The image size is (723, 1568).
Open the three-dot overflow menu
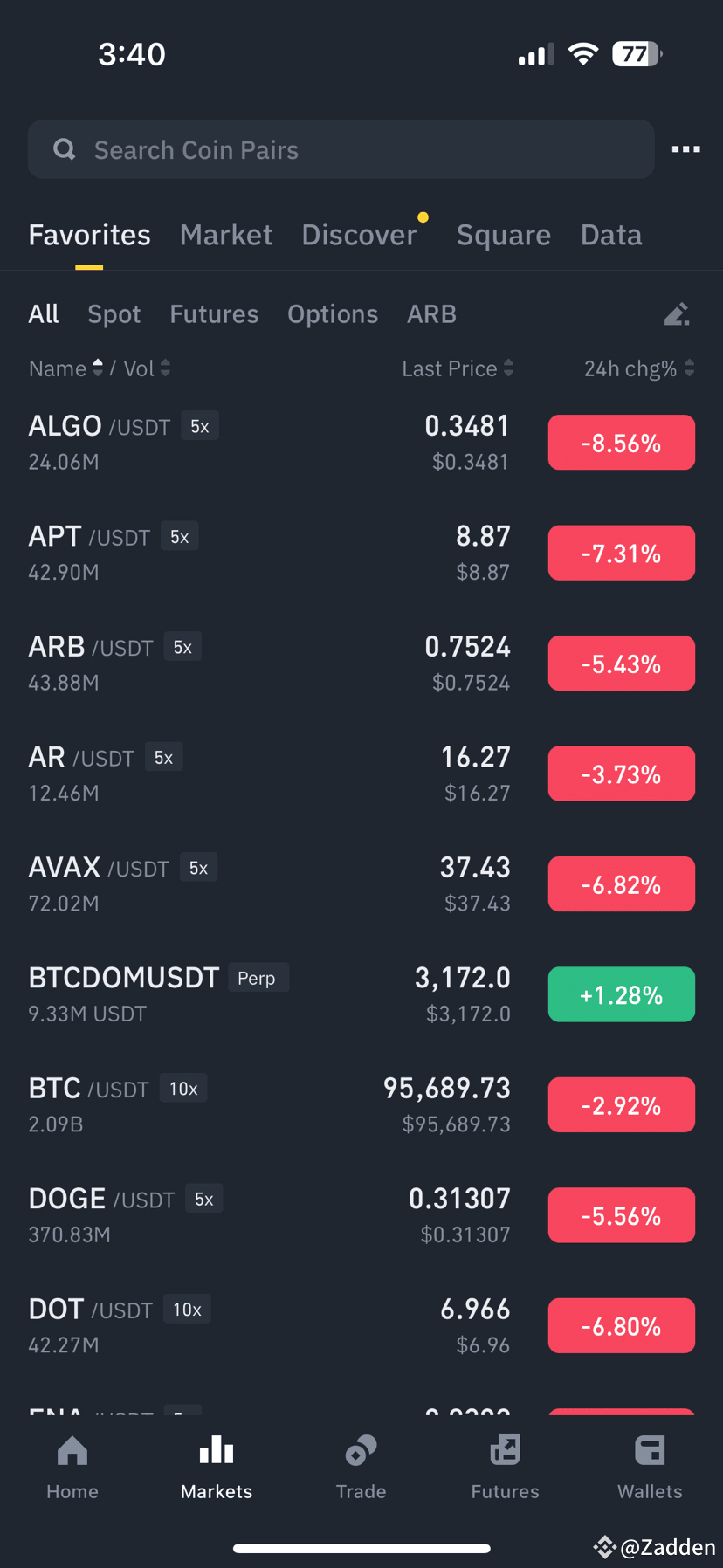(x=685, y=149)
